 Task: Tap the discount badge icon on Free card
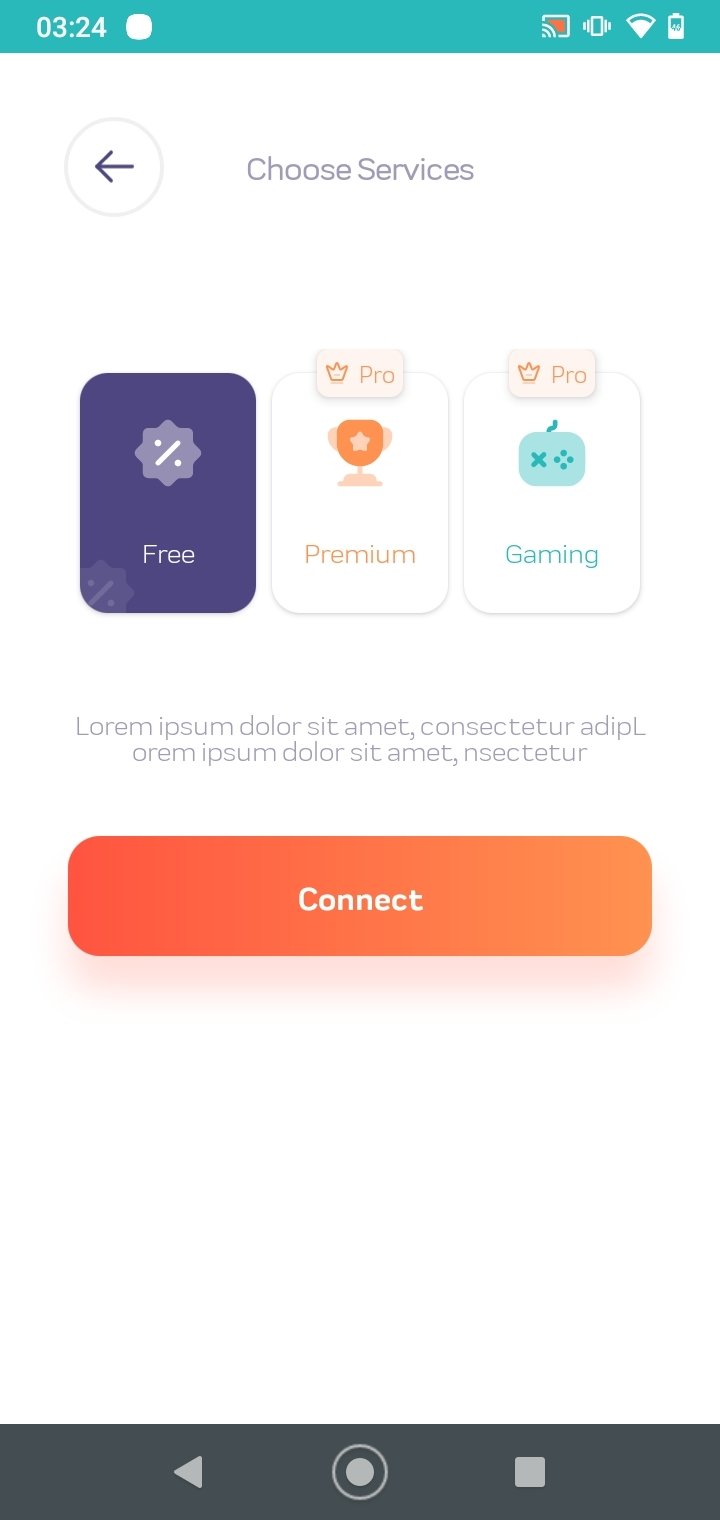coord(167,452)
